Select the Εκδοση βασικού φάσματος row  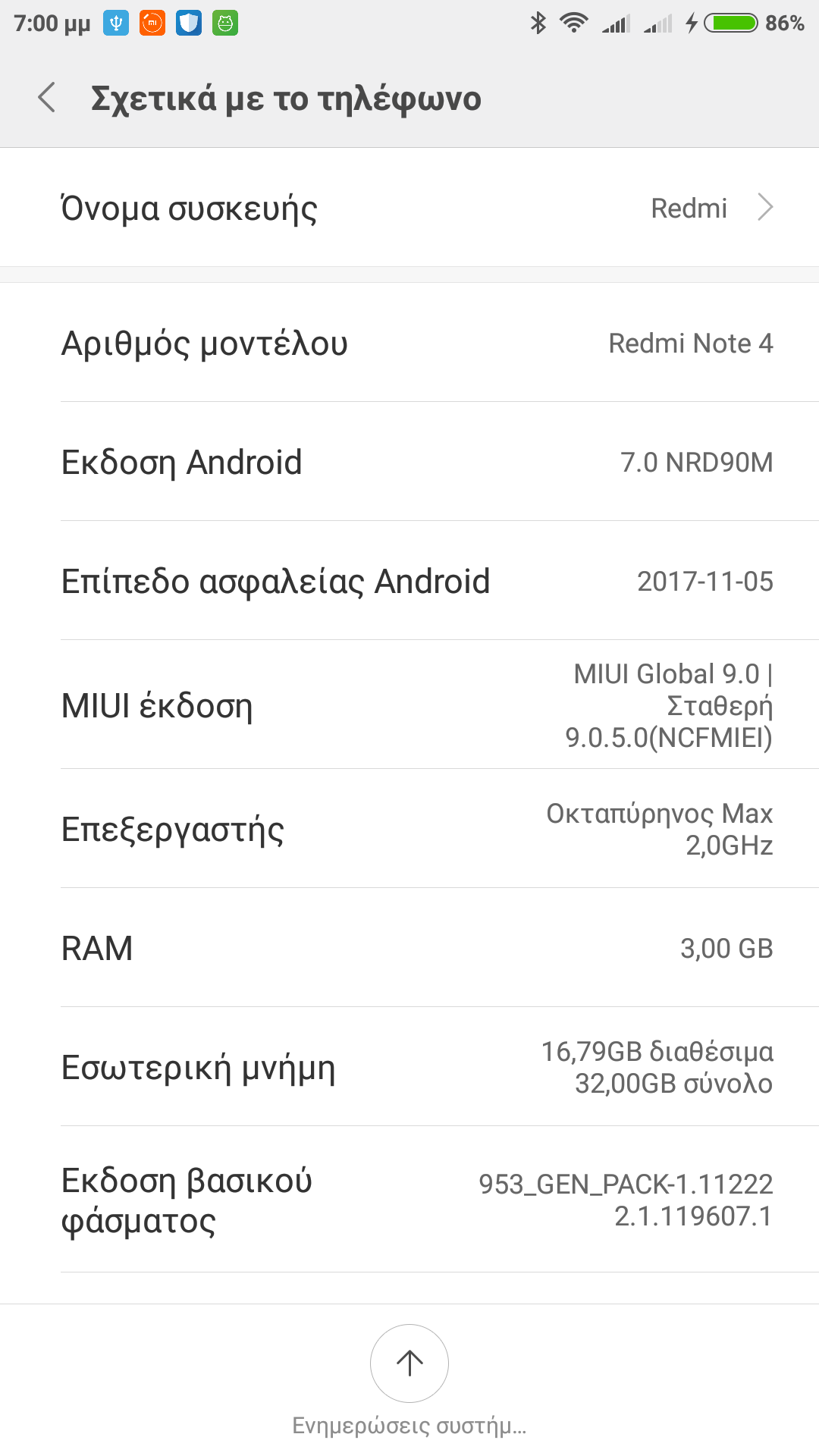(x=409, y=1200)
